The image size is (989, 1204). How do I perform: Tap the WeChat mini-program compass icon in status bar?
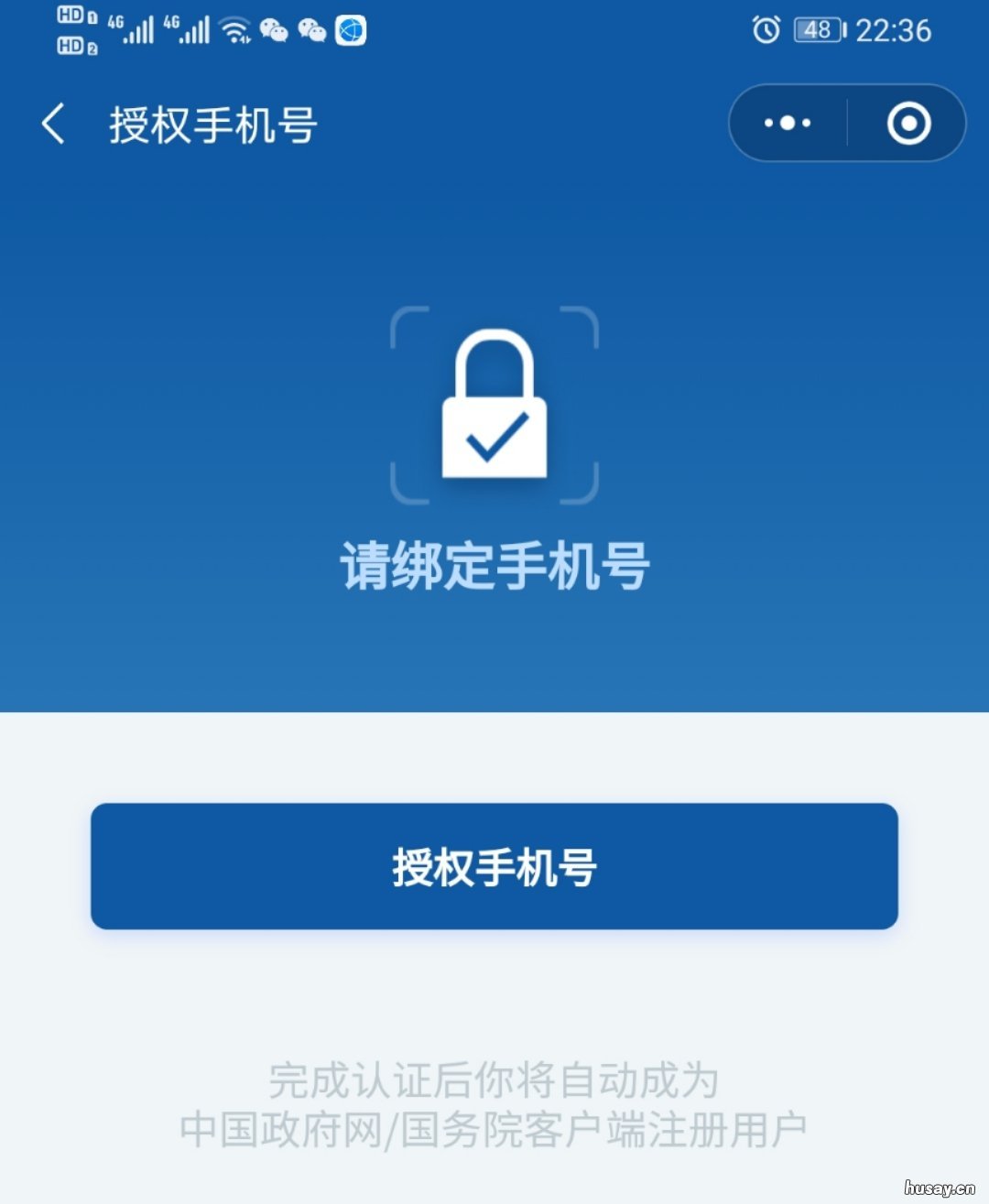point(351,30)
